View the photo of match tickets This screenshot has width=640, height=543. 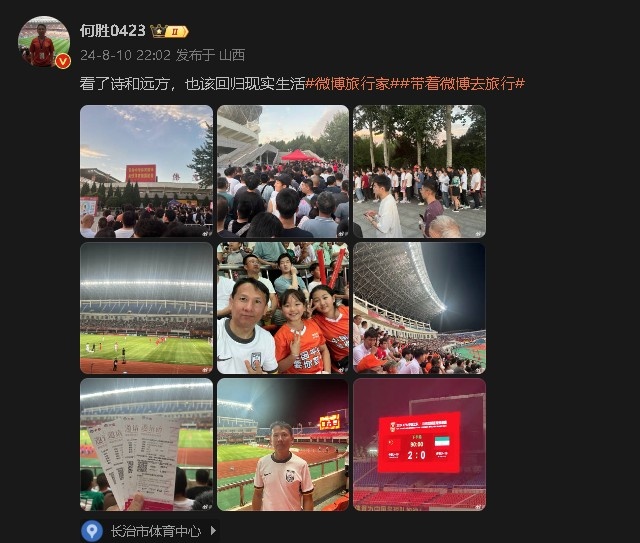tap(146, 444)
